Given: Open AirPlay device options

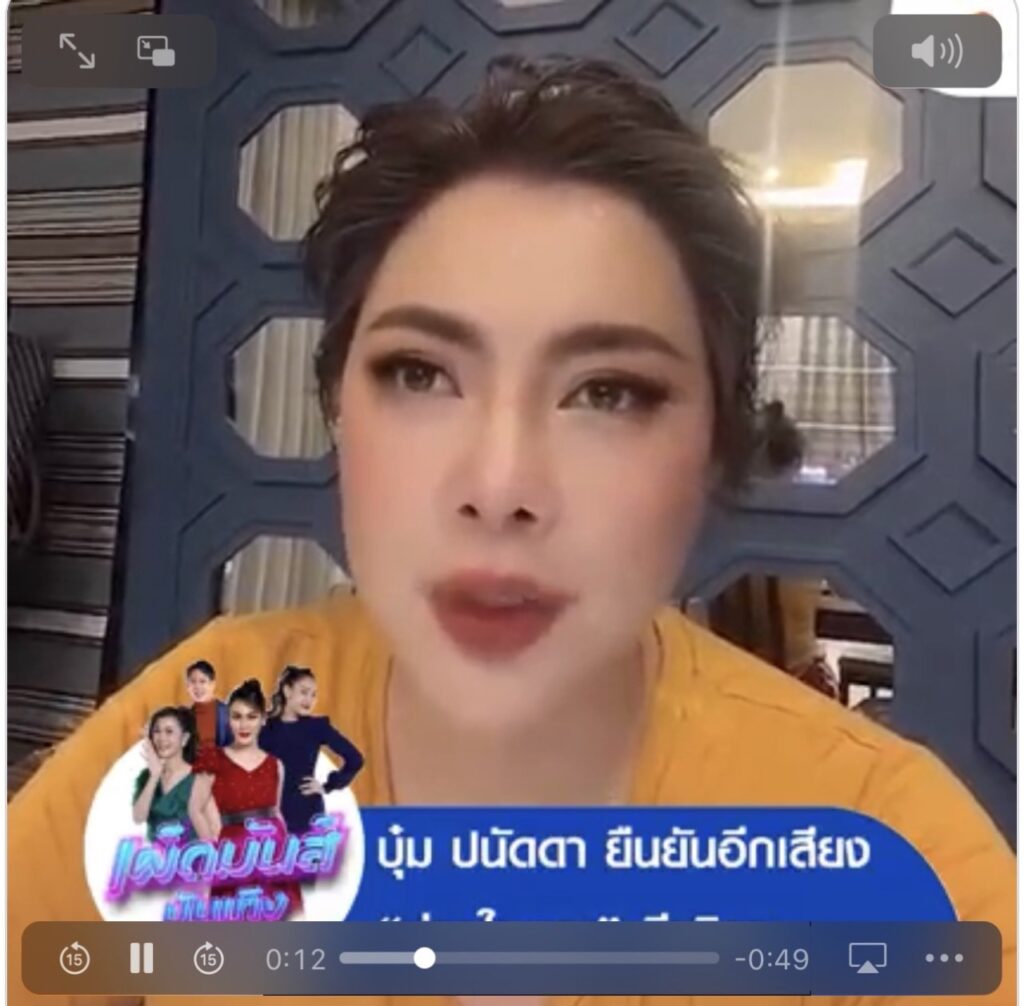Looking at the screenshot, I should pos(867,958).
